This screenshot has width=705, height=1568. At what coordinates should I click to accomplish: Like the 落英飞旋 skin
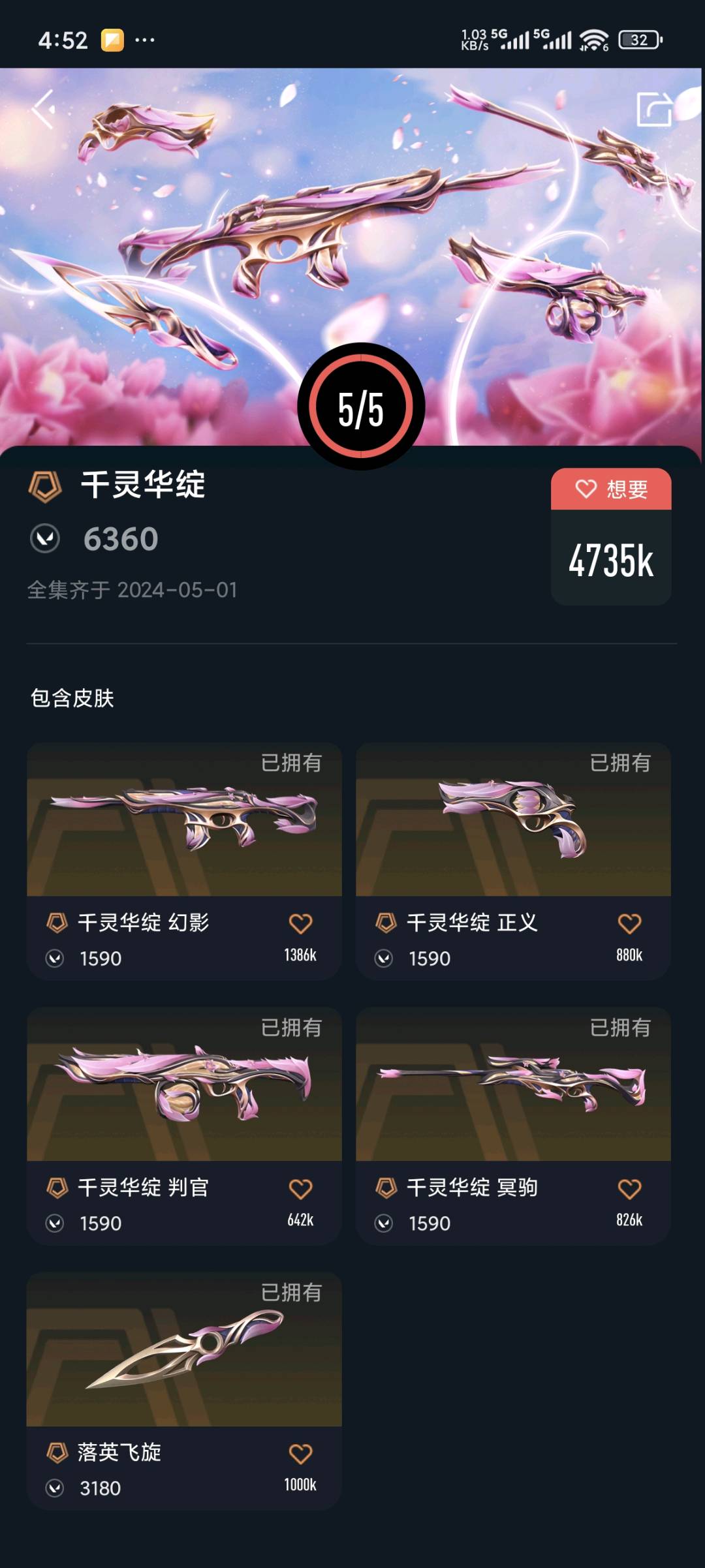300,1453
